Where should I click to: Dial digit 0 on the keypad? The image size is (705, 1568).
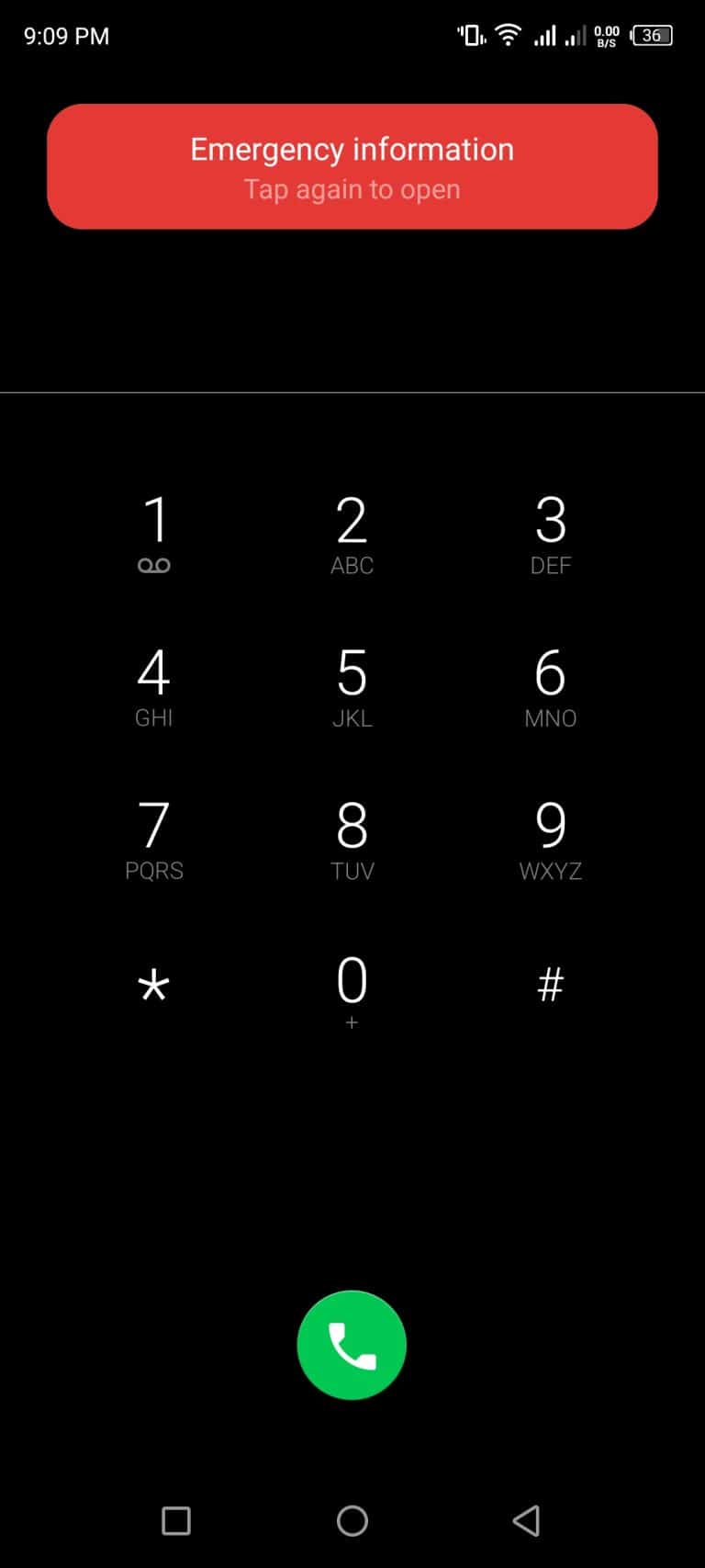[352, 991]
